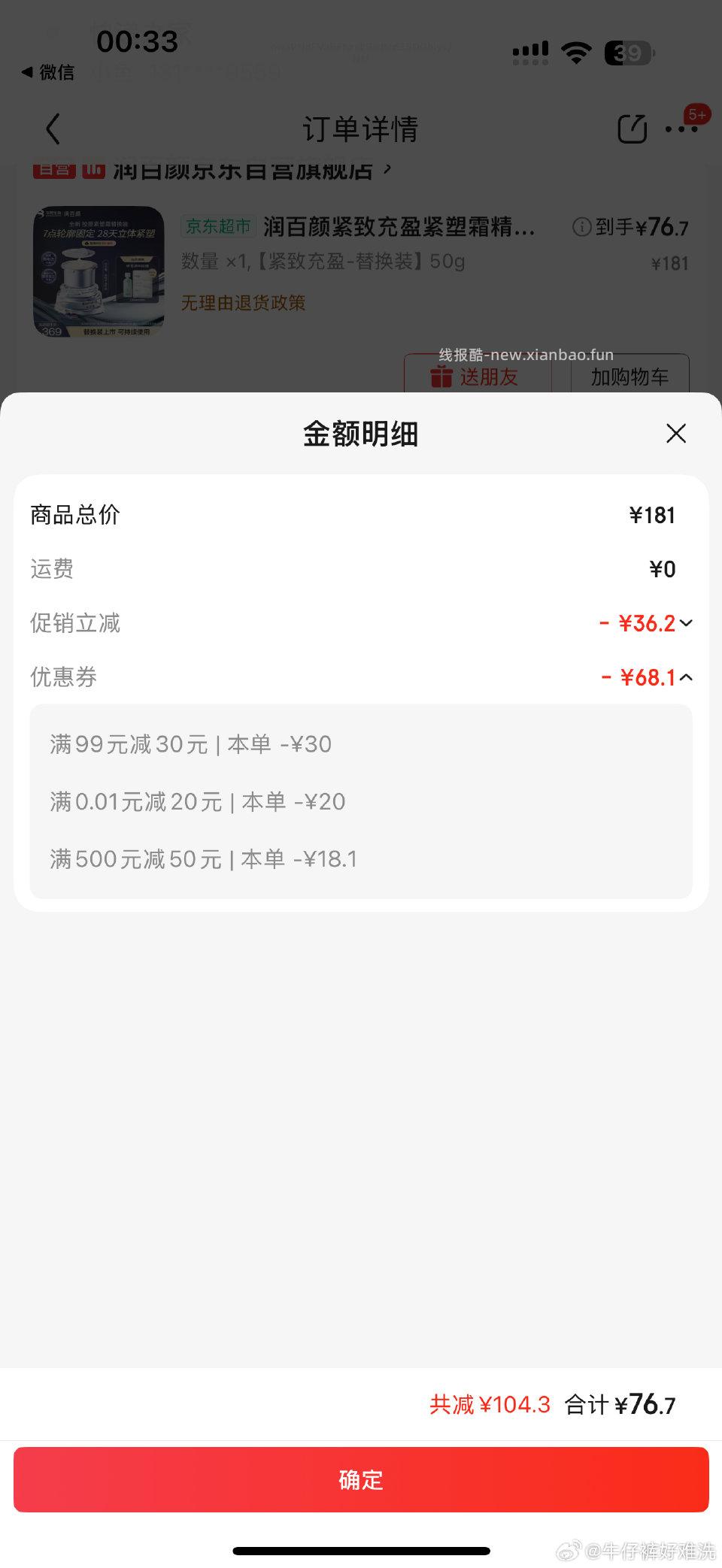Collapse the 优惠券 coupon list

point(684,677)
